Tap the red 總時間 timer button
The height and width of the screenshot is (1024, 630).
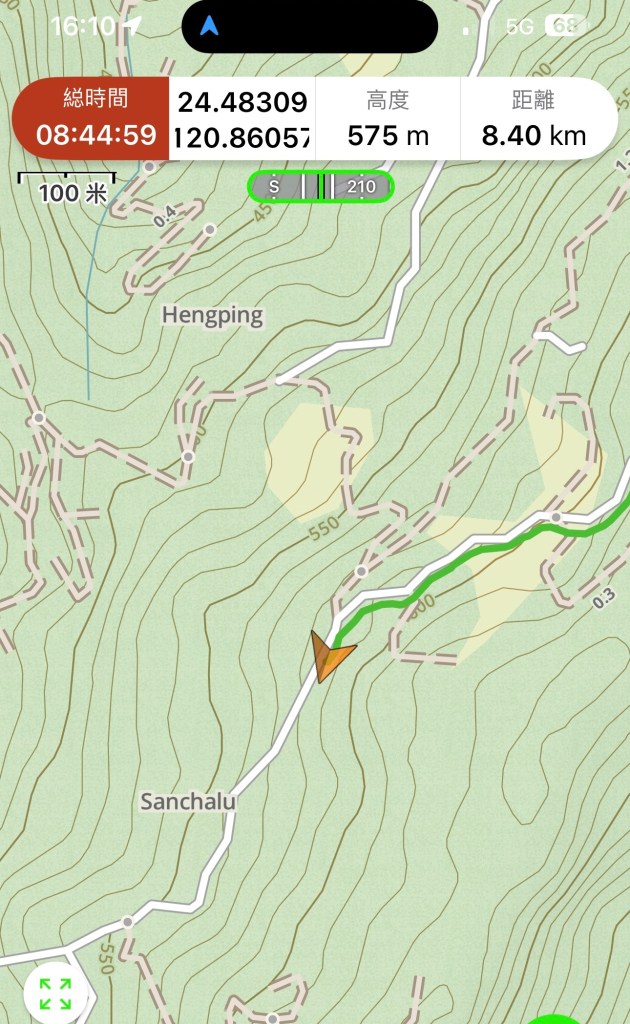pyautogui.click(x=91, y=118)
